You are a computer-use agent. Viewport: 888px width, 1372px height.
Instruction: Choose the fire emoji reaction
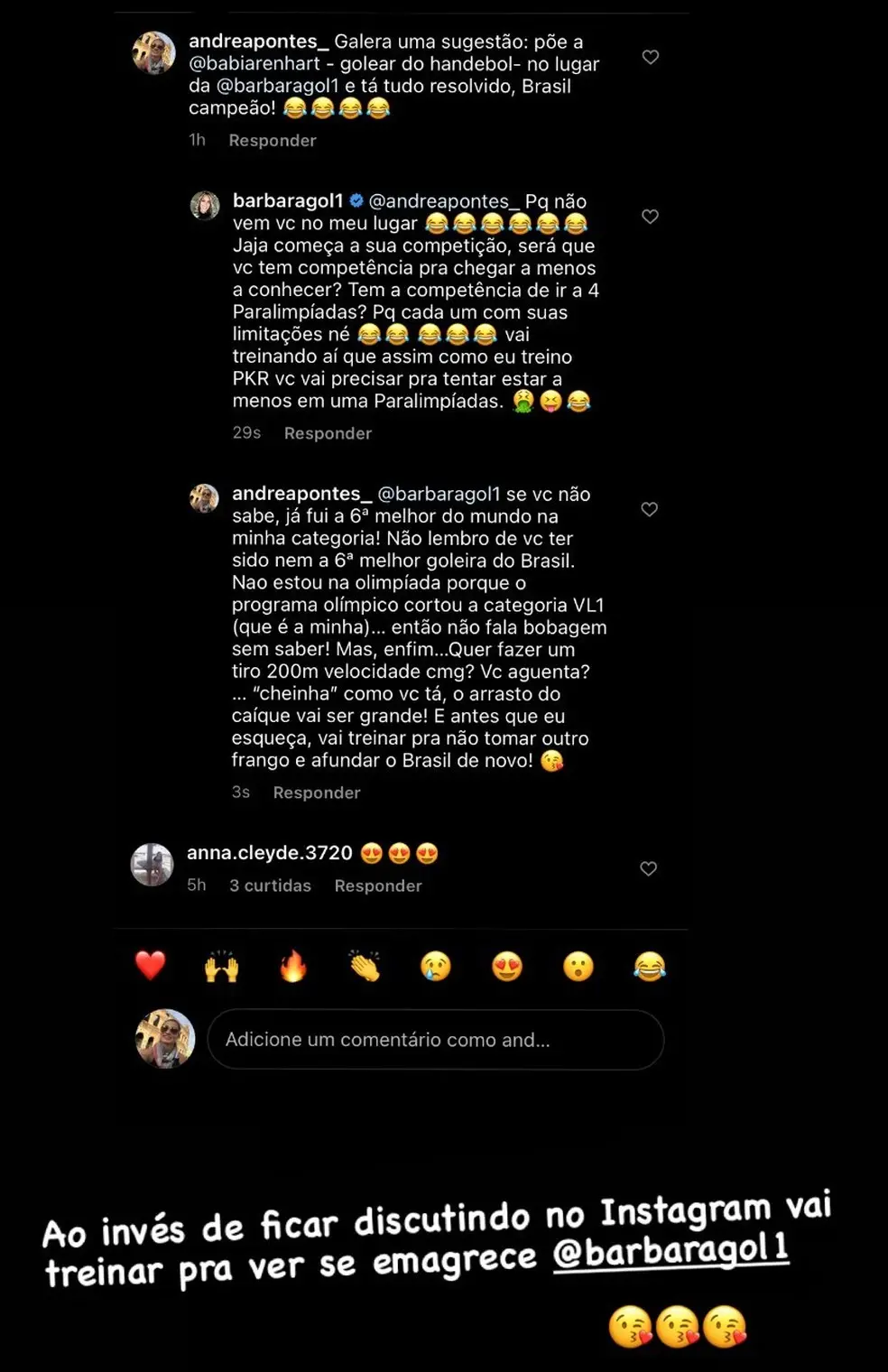coord(292,966)
